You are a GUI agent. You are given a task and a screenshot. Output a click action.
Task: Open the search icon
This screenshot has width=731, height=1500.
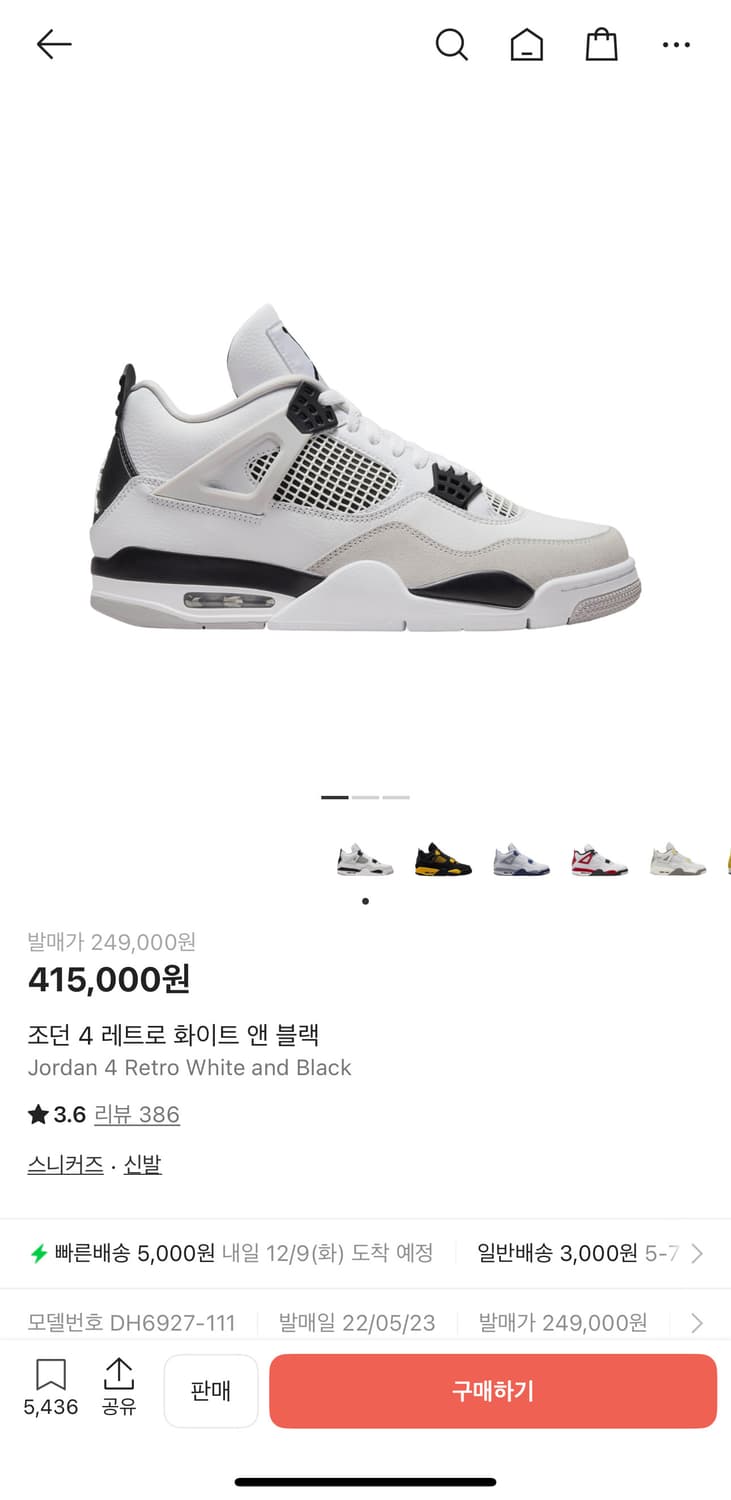452,44
